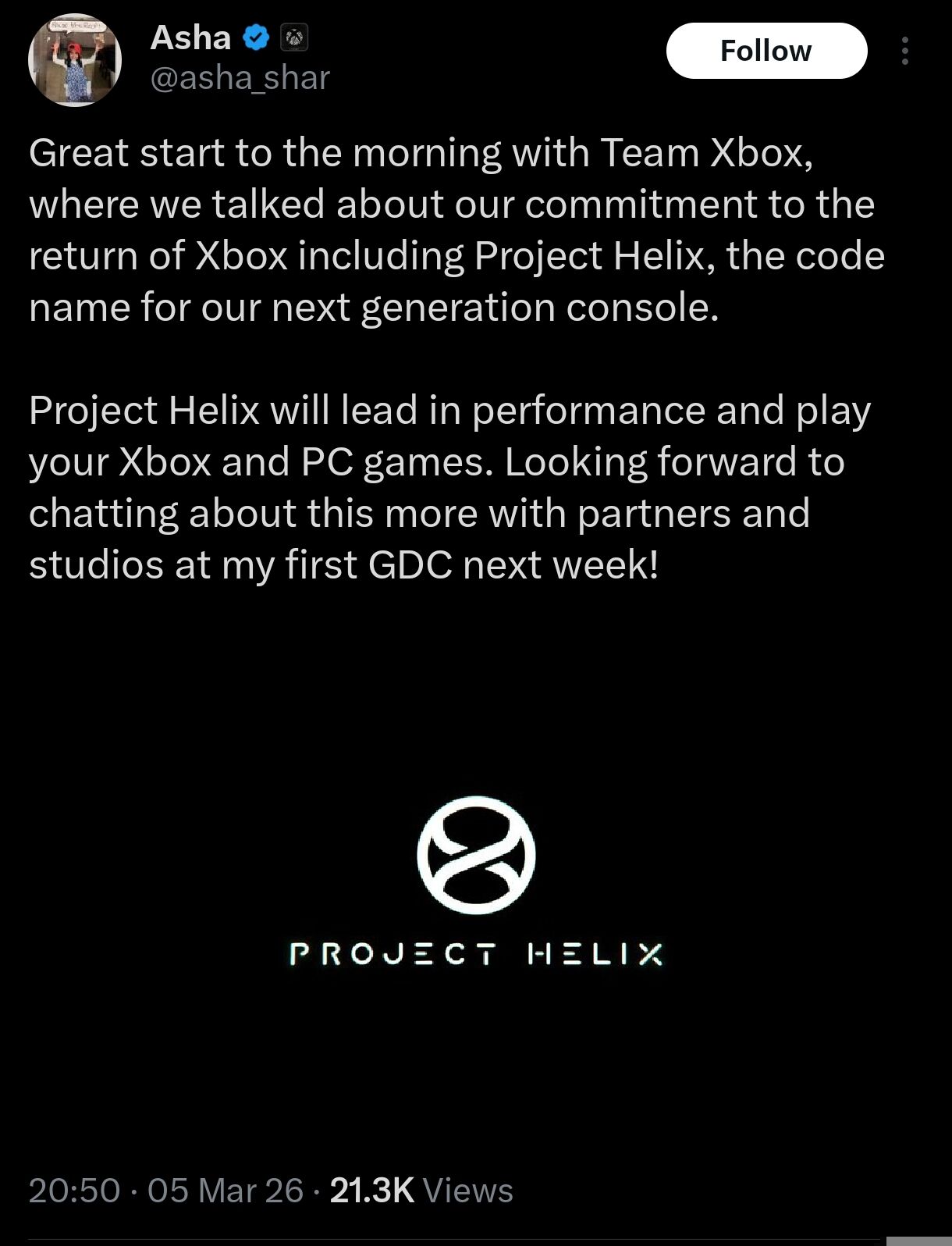Open the post's overflow menu
Image resolution: width=952 pixels, height=1246 pixels.
[904, 51]
